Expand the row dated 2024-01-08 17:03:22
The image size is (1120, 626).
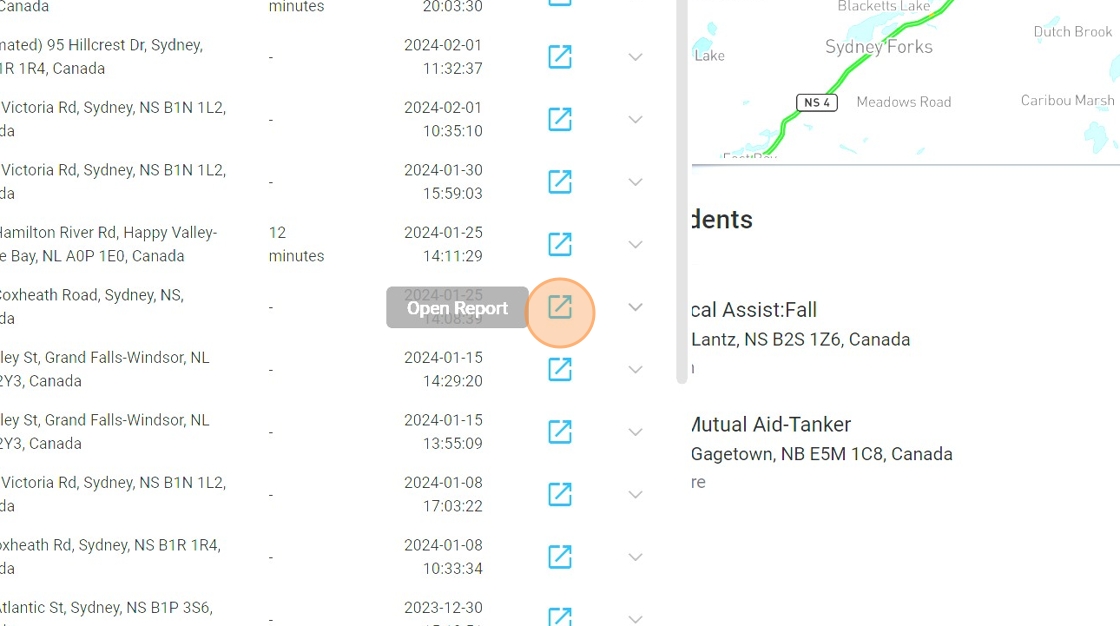point(635,494)
